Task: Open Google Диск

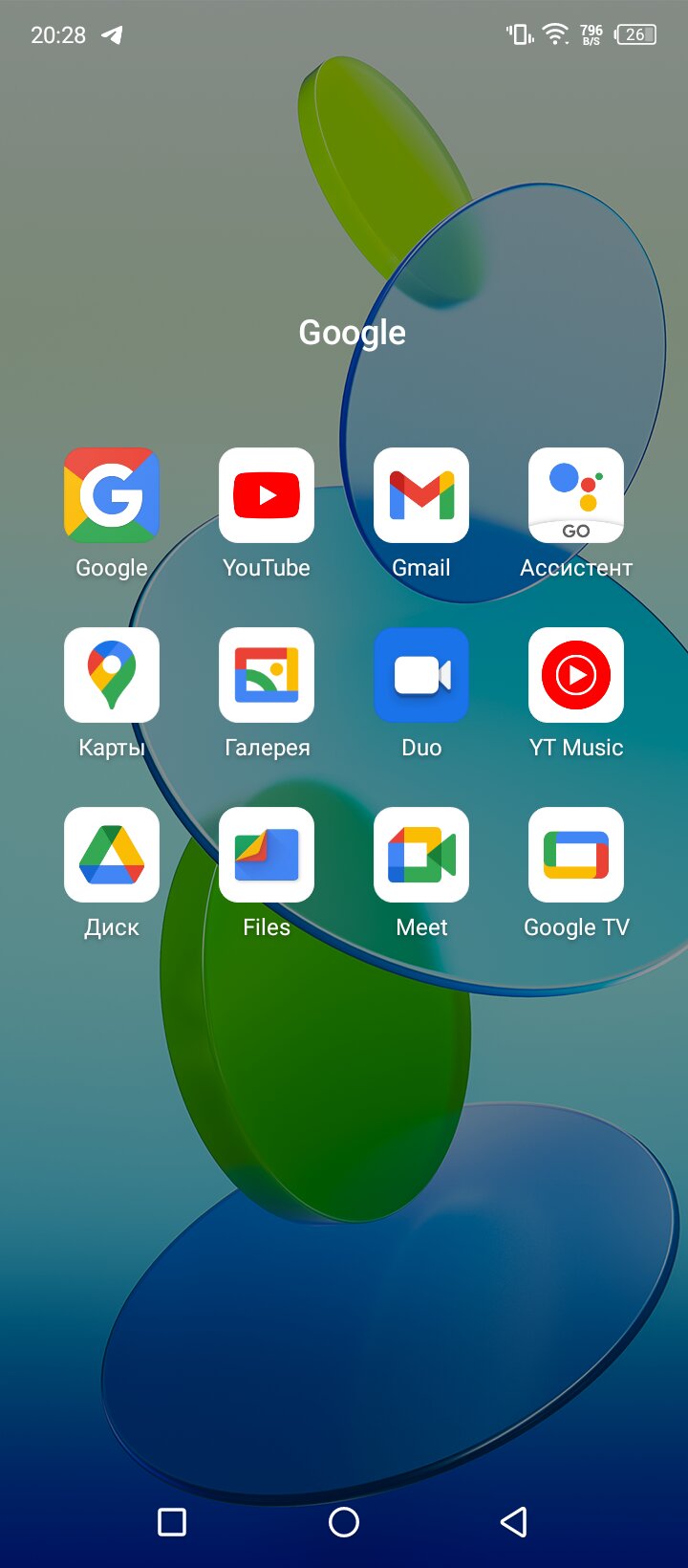Action: 112,855
